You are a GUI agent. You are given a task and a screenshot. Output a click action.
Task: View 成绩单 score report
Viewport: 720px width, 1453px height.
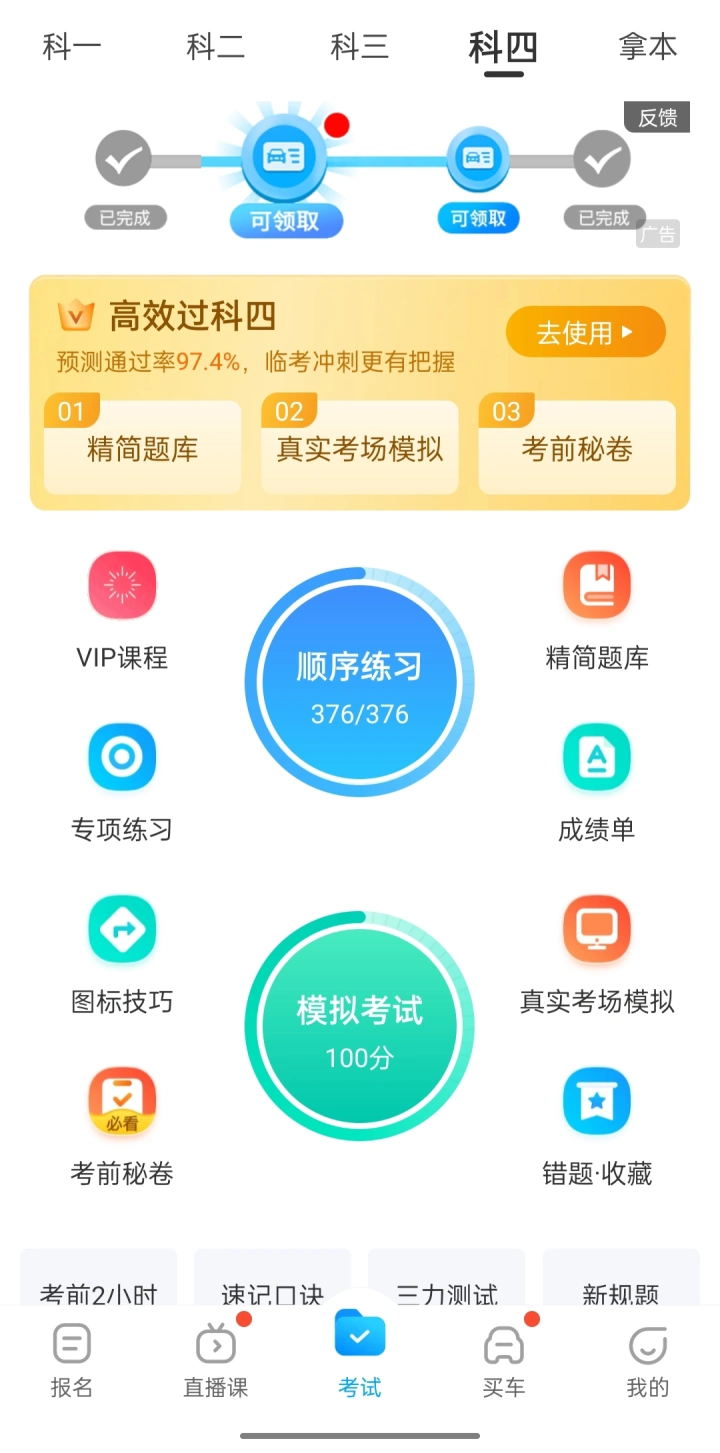pyautogui.click(x=597, y=784)
